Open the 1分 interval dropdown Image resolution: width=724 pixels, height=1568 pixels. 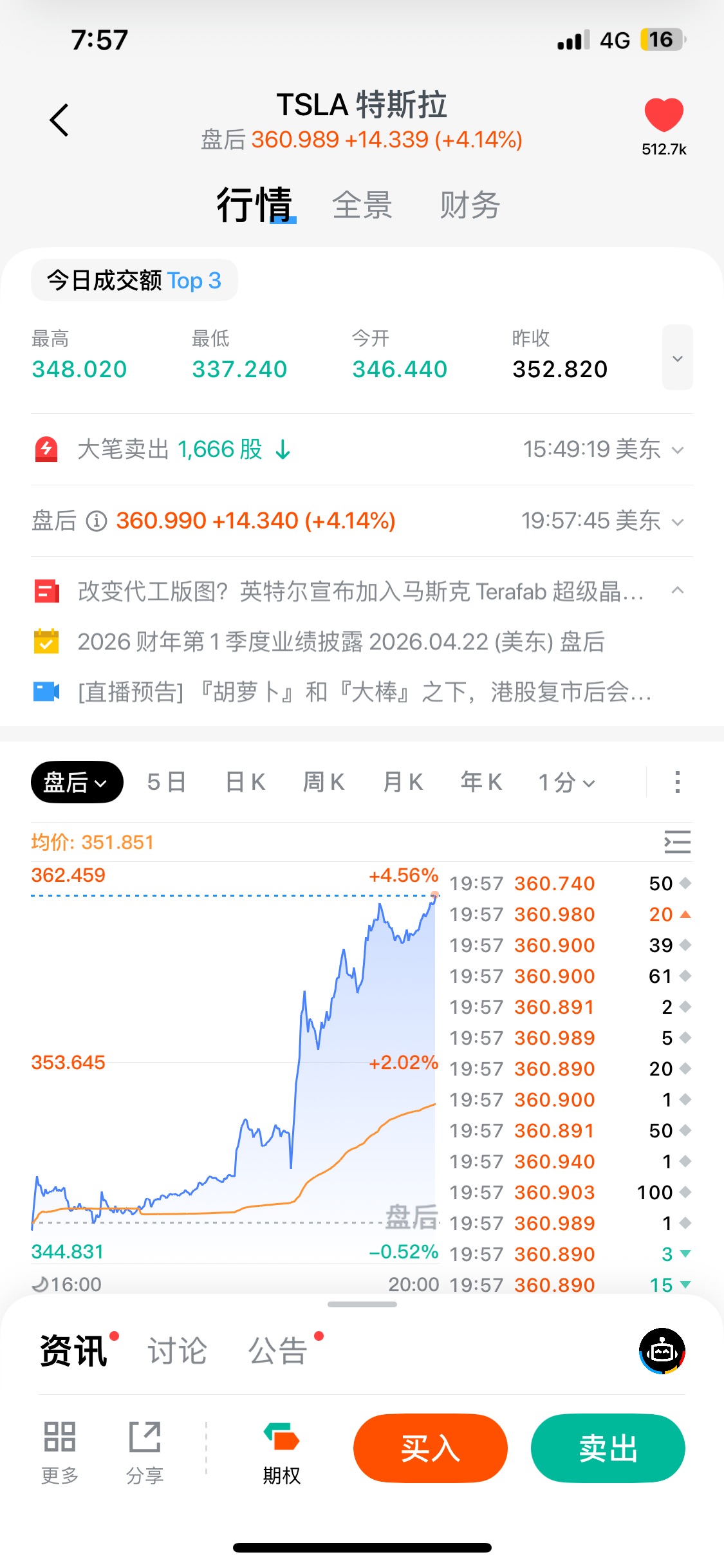click(566, 782)
